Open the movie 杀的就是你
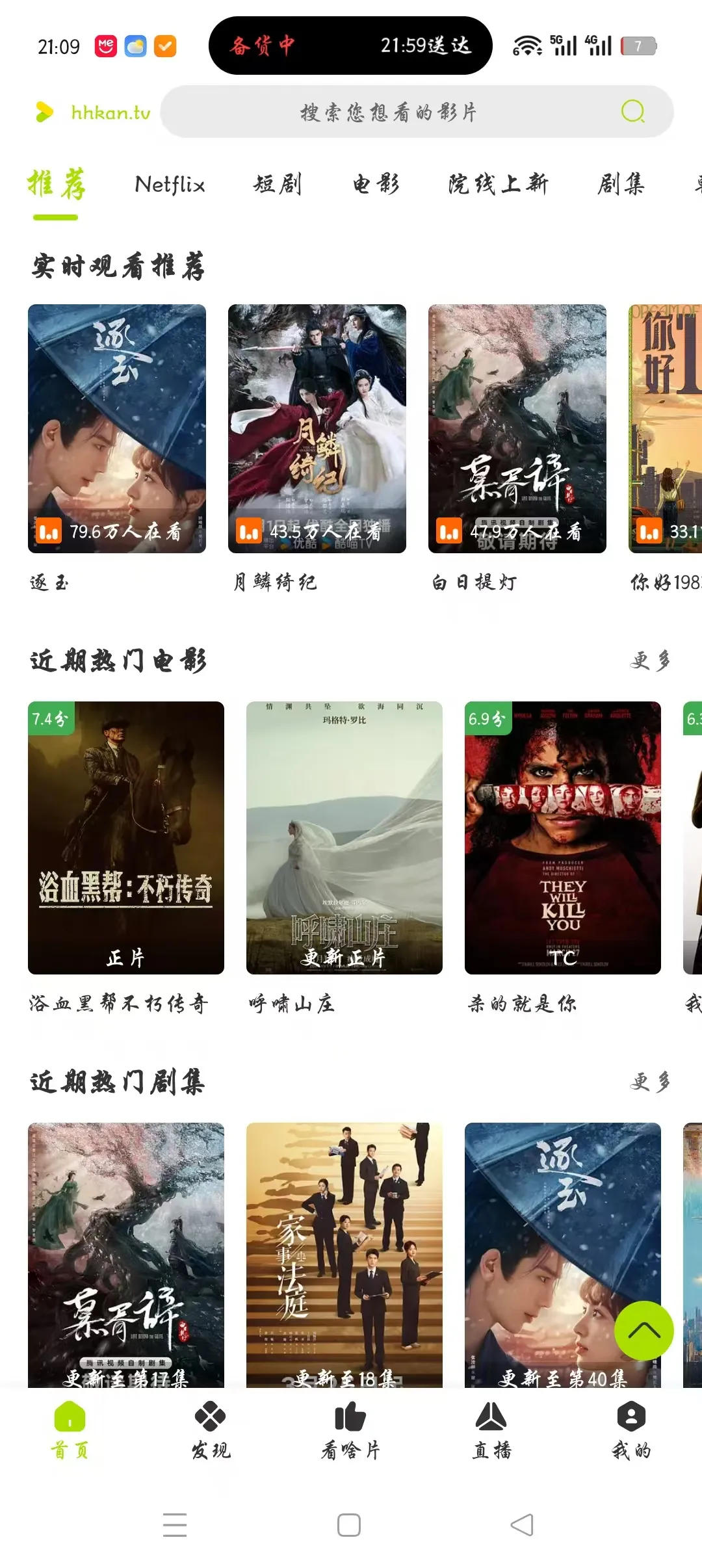The width and height of the screenshot is (702, 1568). coord(562,837)
